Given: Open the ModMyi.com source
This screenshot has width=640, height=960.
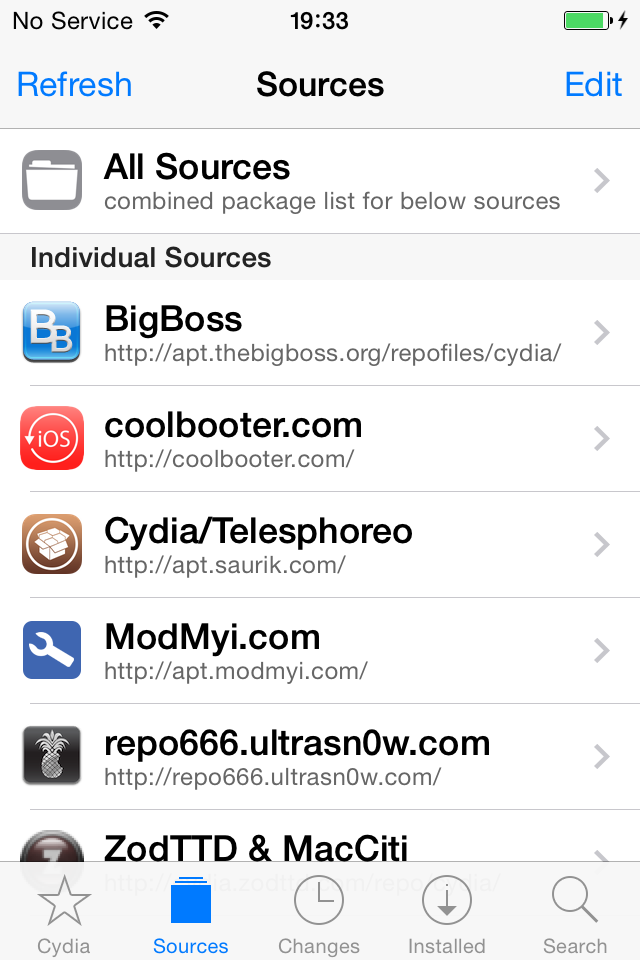Looking at the screenshot, I should pos(320,651).
